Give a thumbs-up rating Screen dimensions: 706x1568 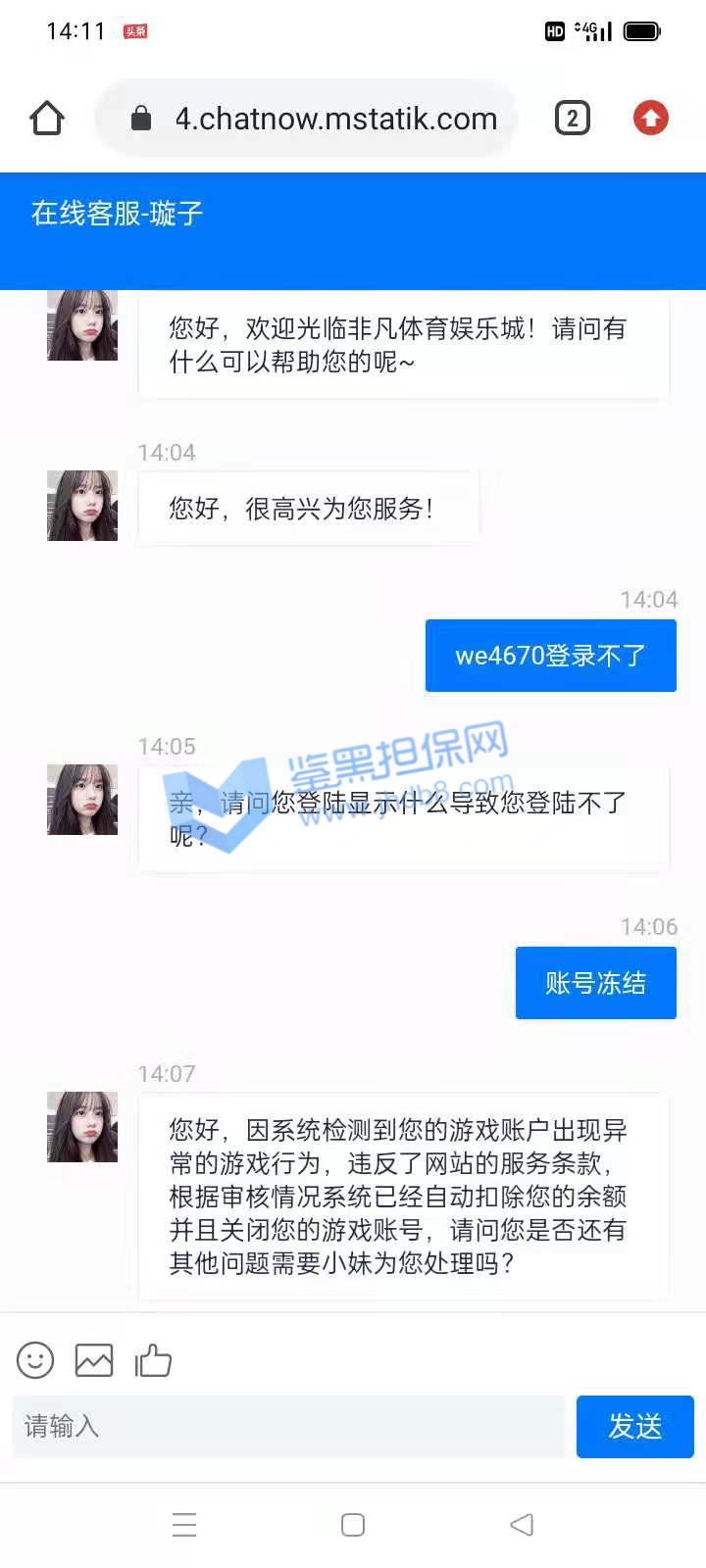coord(153,1360)
